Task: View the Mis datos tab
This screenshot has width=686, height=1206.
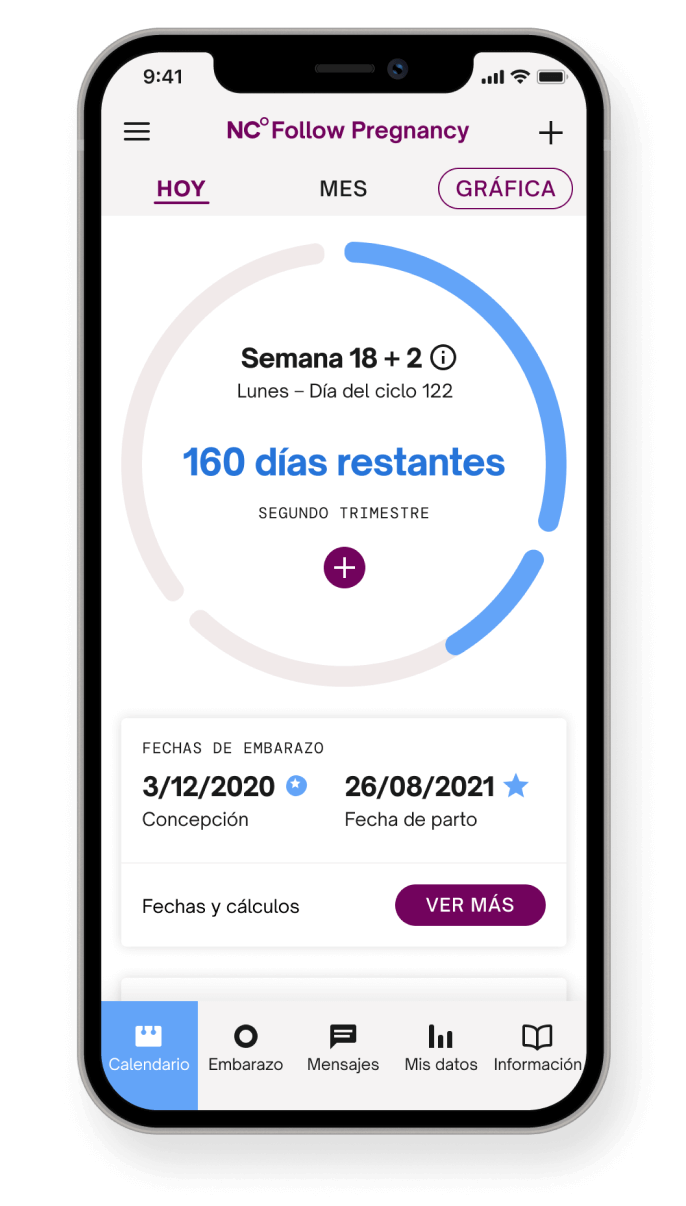Action: click(441, 1047)
